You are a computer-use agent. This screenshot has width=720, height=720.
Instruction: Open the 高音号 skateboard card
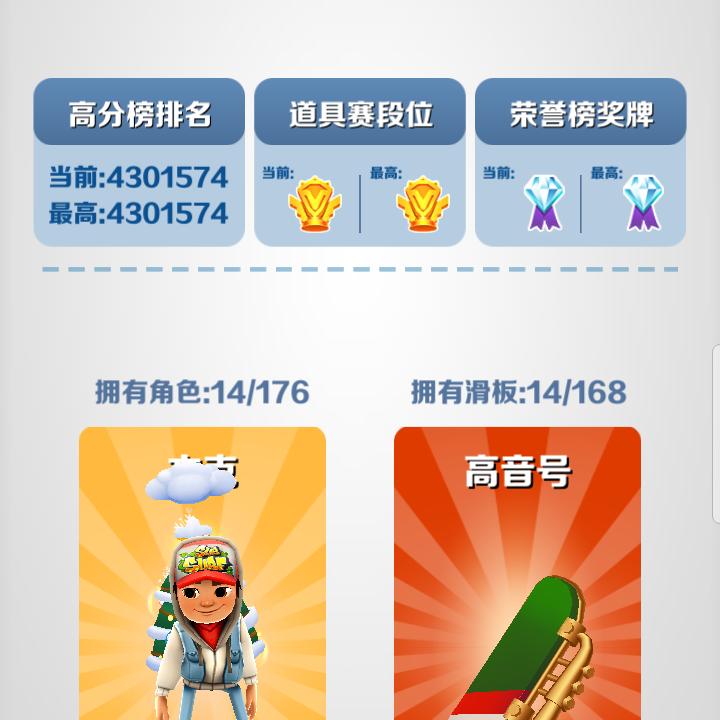[517, 575]
